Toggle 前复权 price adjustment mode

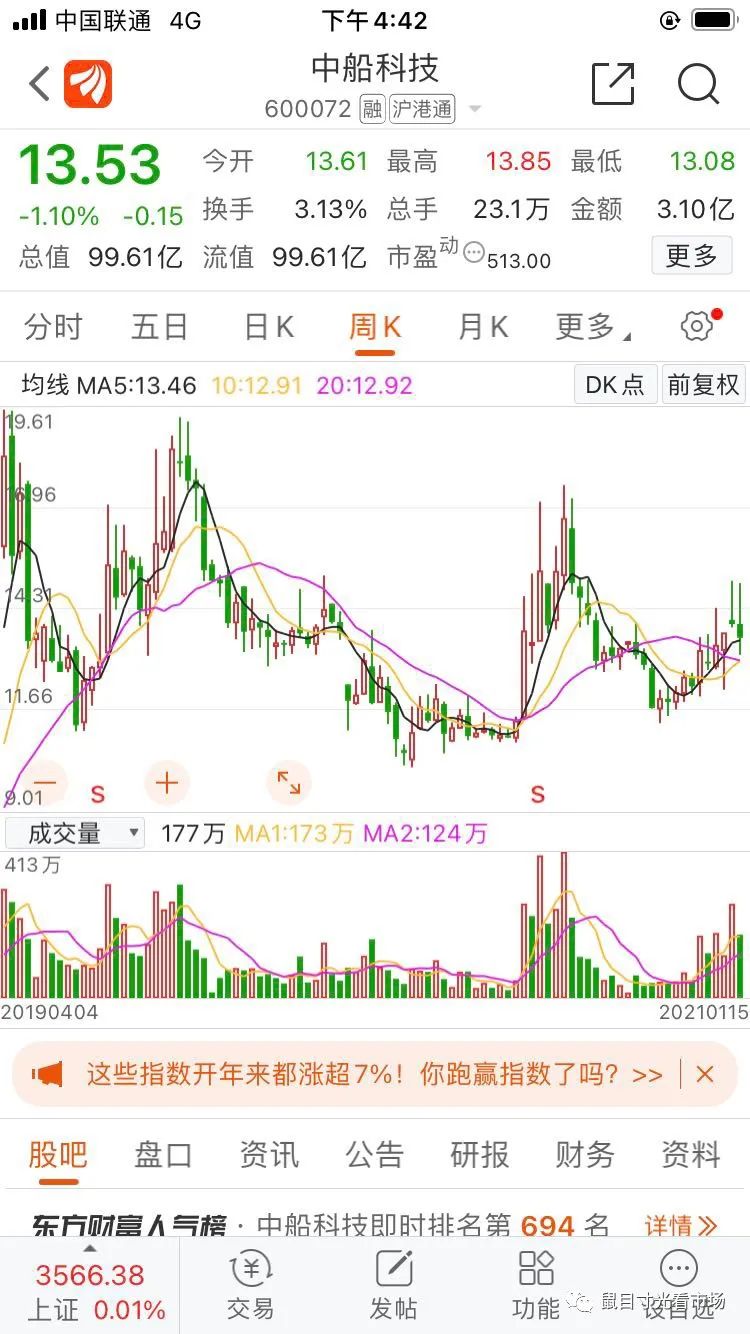click(703, 384)
